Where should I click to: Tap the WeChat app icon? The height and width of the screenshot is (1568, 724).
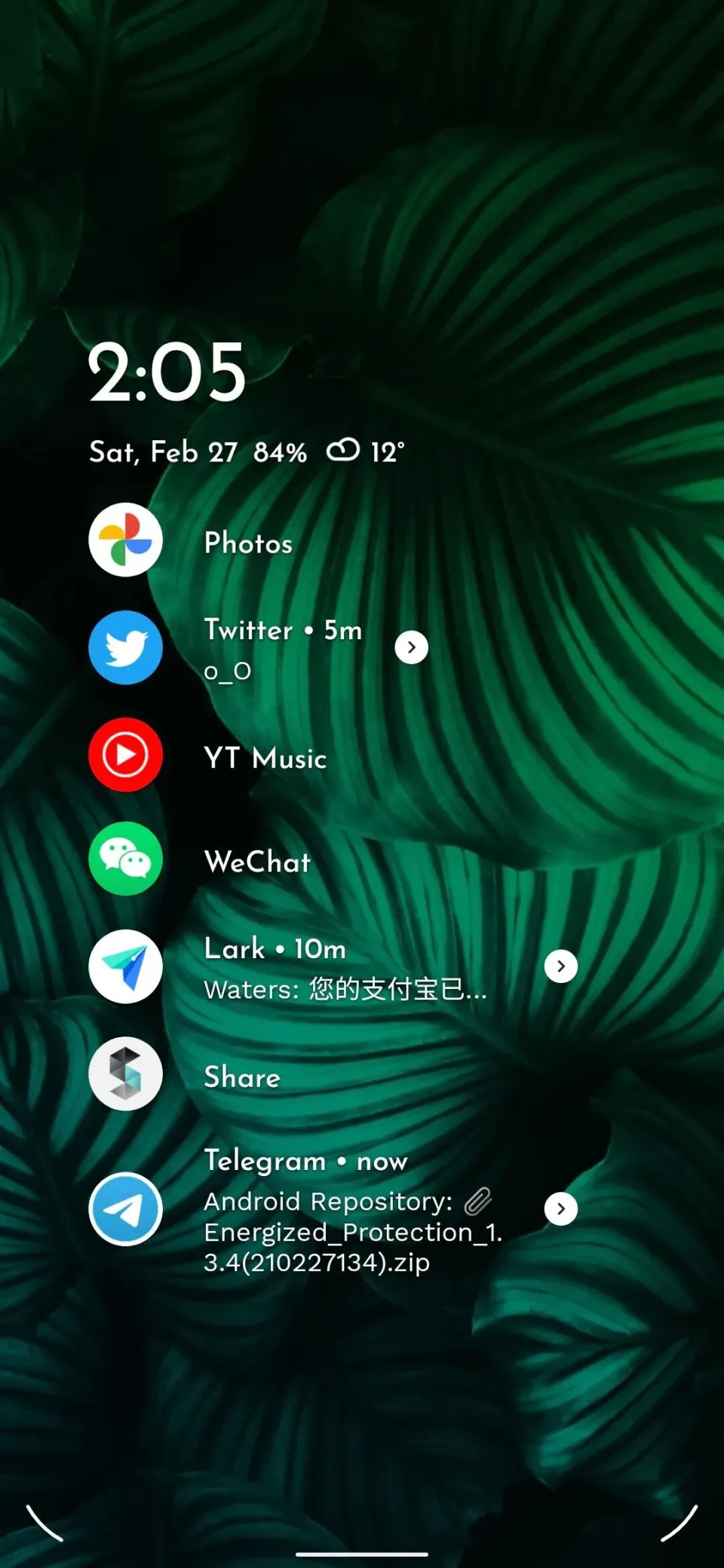(x=125, y=859)
